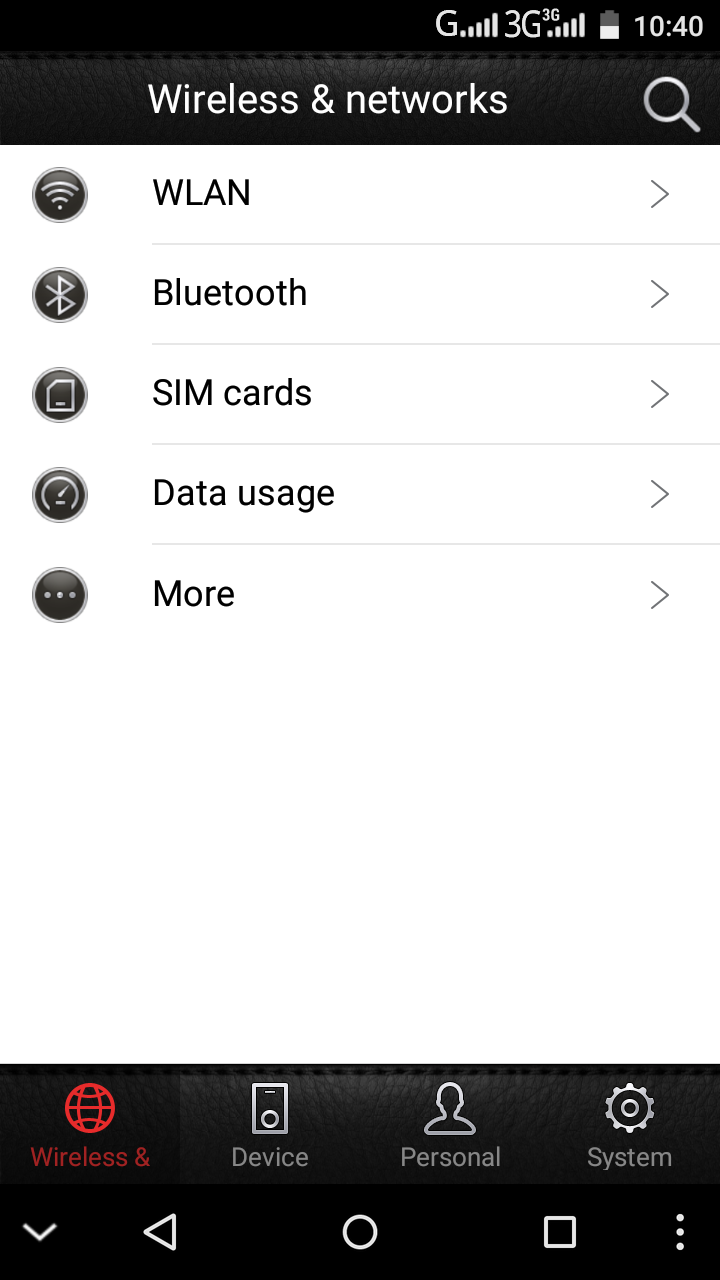Select the Wireless & networks tab

(x=90, y=1127)
